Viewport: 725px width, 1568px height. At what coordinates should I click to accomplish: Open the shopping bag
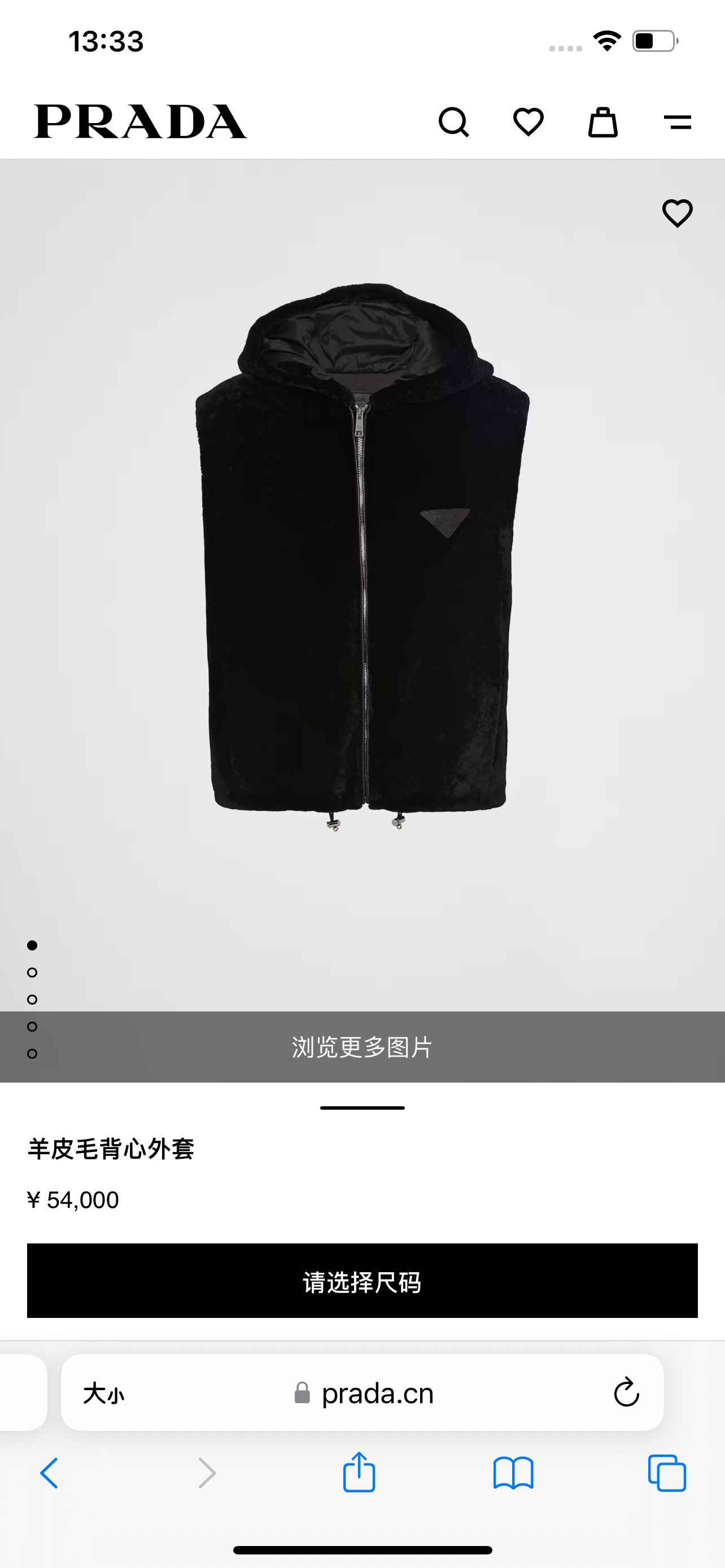pos(602,122)
